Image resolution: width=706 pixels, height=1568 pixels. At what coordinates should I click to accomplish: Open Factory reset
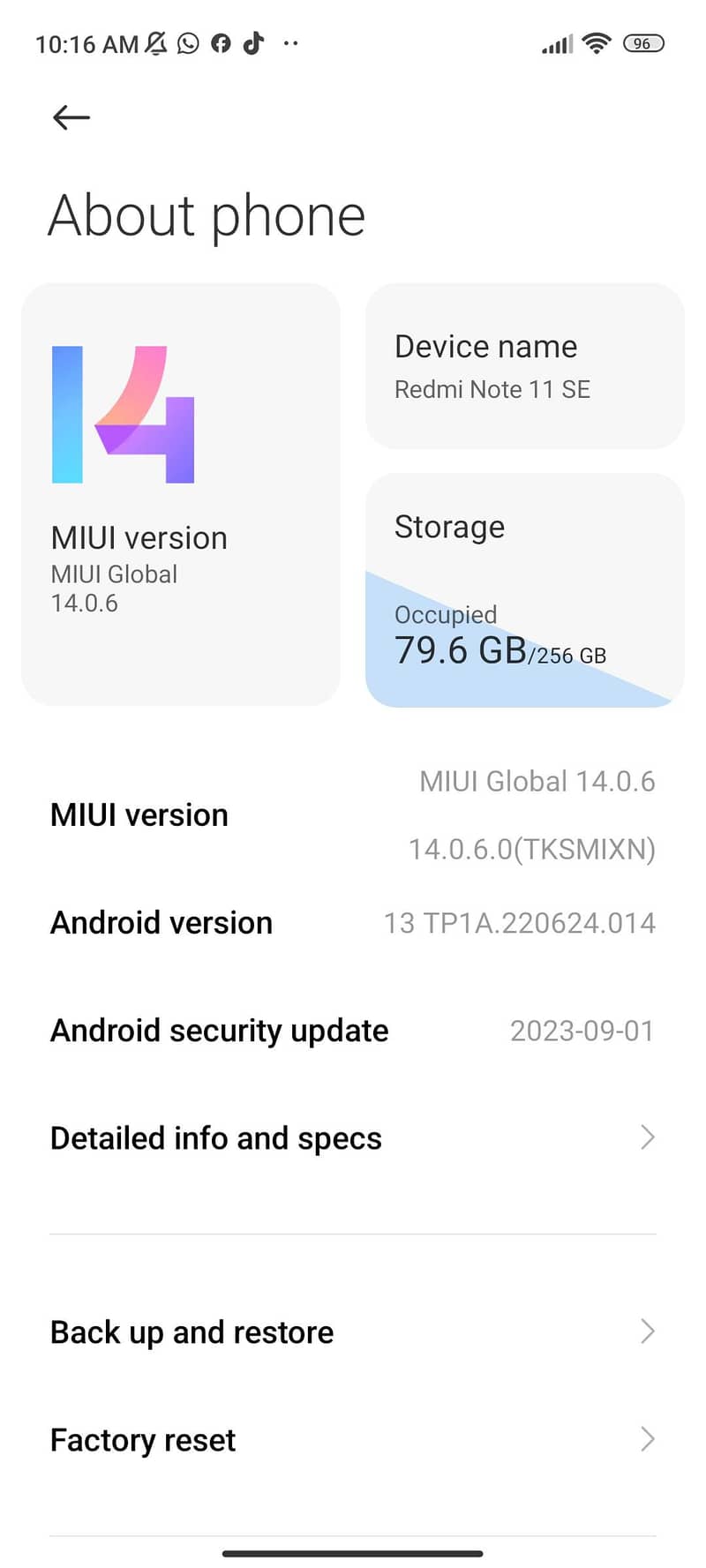pyautogui.click(x=353, y=1440)
